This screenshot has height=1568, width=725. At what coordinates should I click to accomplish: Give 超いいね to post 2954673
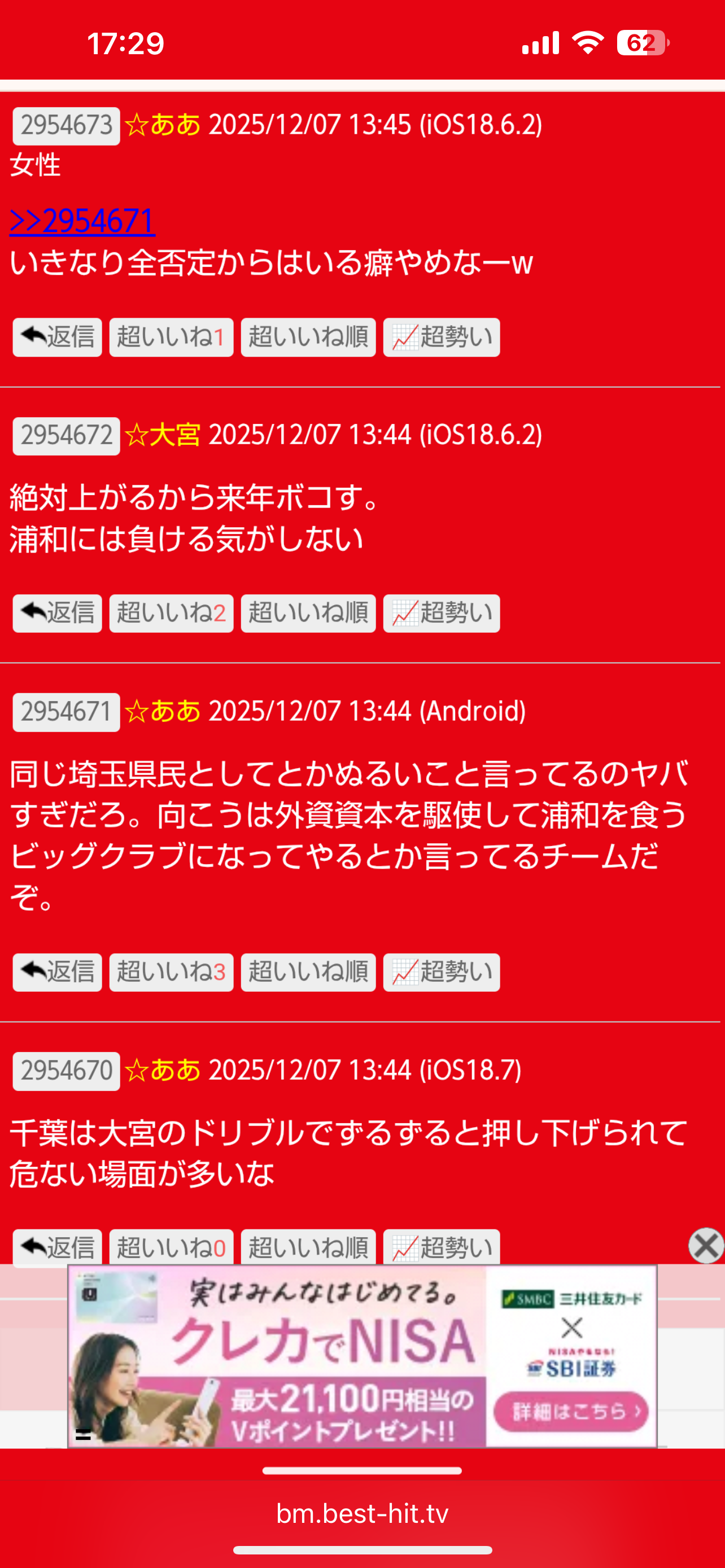(x=171, y=336)
